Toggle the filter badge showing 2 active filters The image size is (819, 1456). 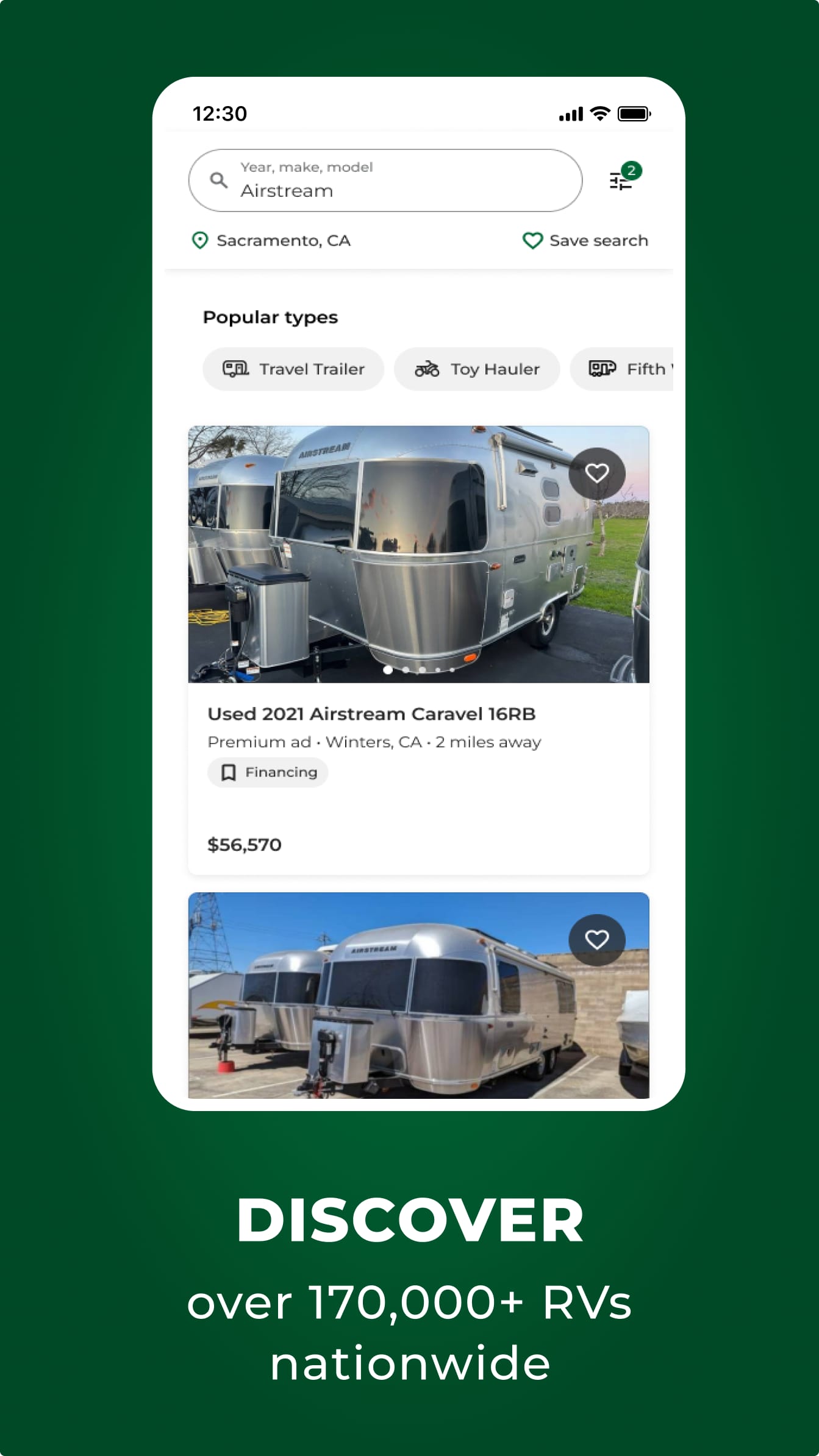click(x=632, y=170)
